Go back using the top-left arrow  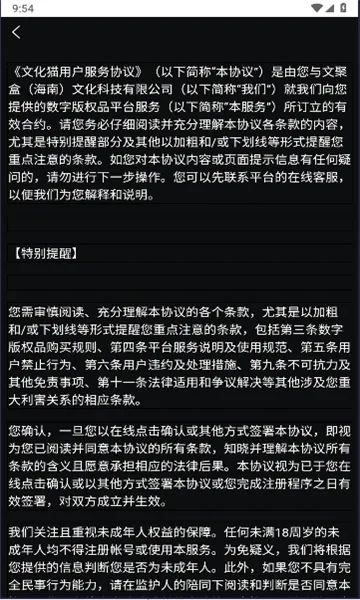coord(16,33)
